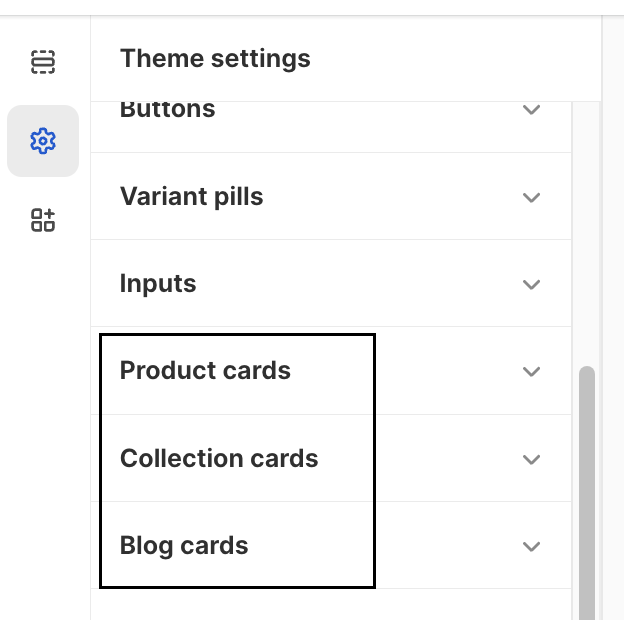Expand the Inputs section

pyautogui.click(x=531, y=284)
